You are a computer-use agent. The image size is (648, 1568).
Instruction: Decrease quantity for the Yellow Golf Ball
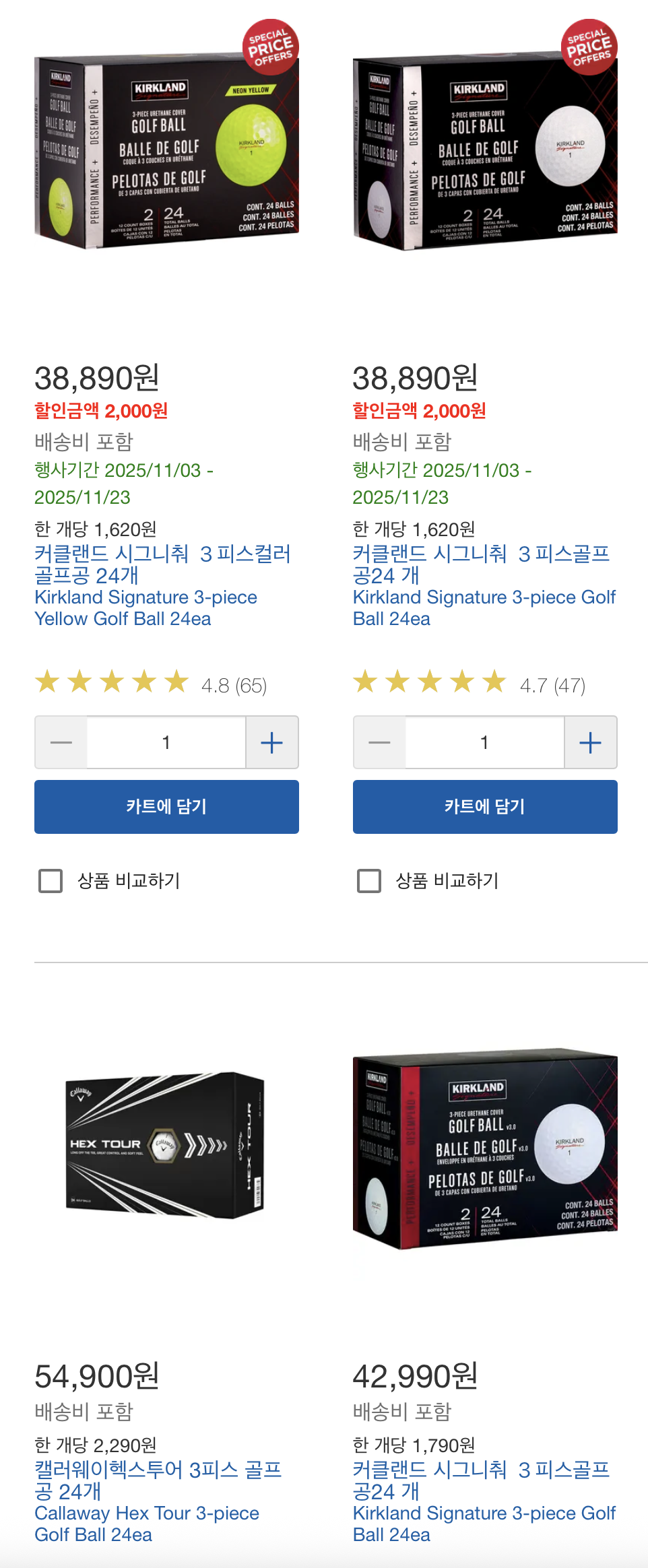click(x=61, y=742)
